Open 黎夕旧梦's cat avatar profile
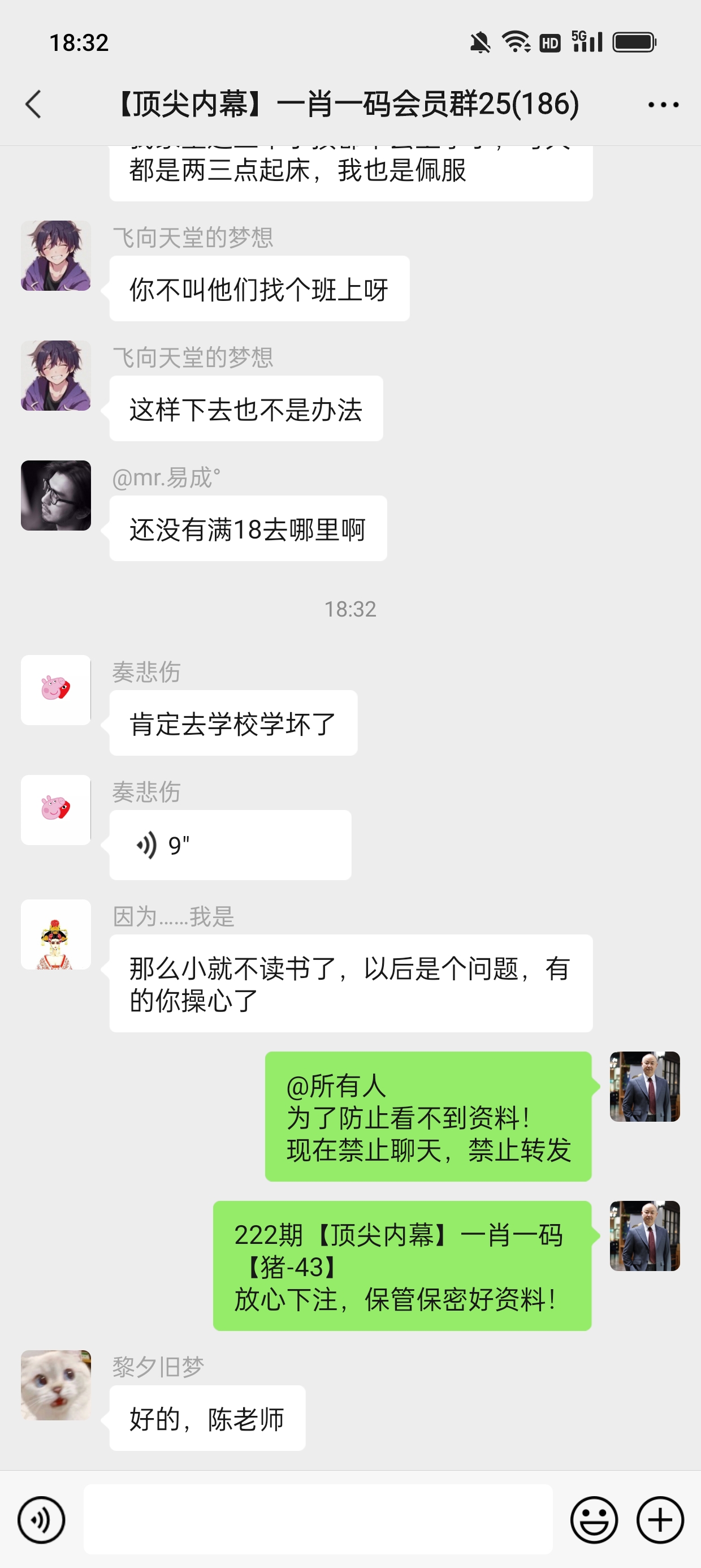 pos(56,1385)
